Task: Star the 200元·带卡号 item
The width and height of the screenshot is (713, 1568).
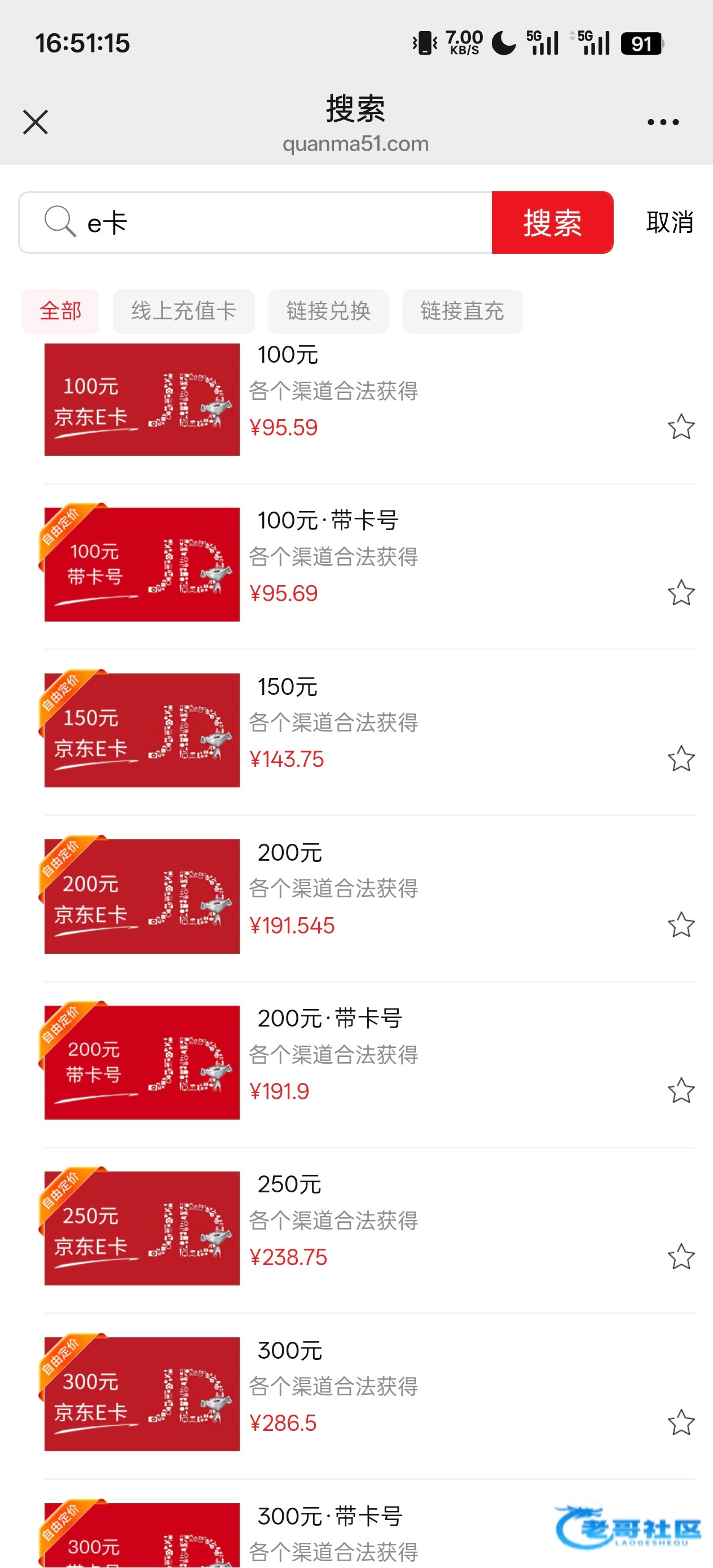Action: point(681,1091)
